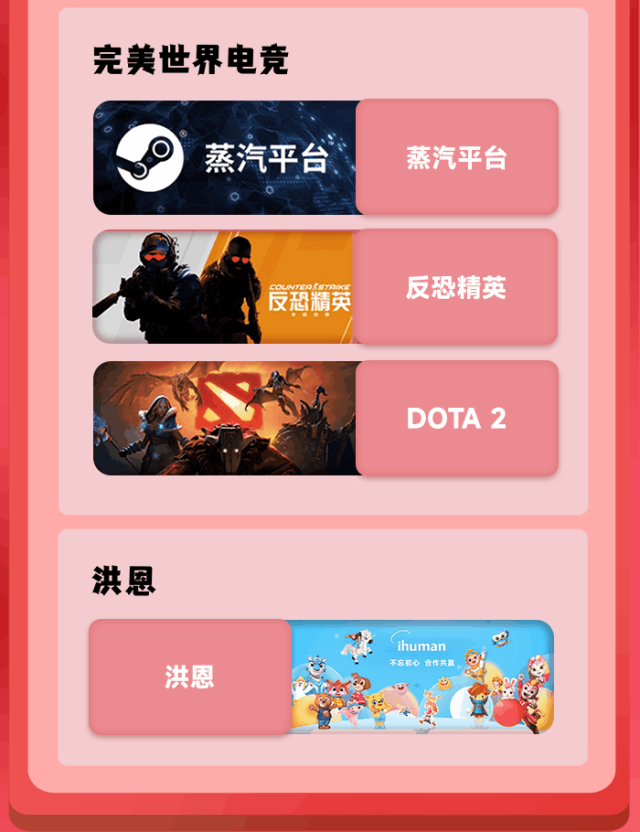Image resolution: width=640 pixels, height=832 pixels.
Task: Open the 蒸汽平台 button
Action: coord(457,158)
